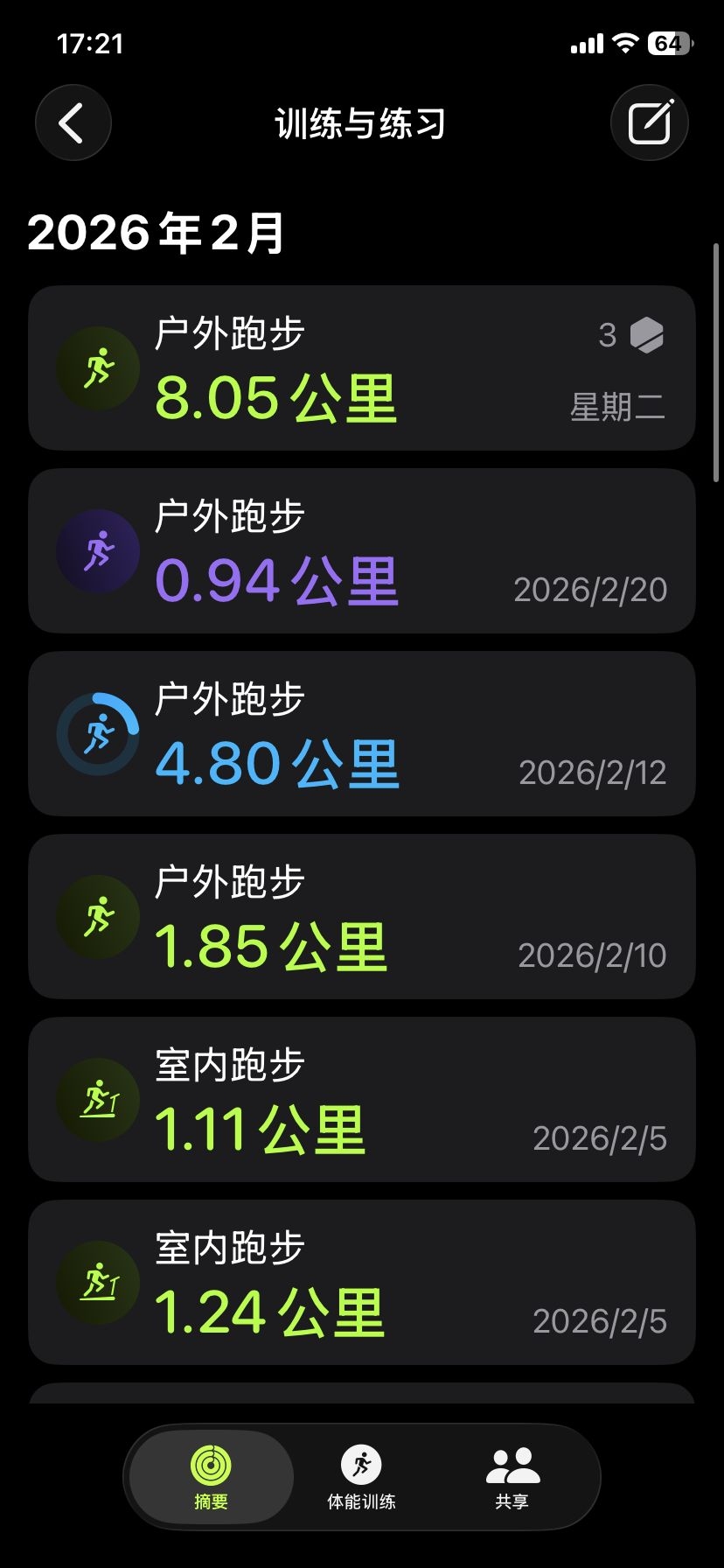Open the 1.85 公里 run from 2026/2/10
Screen dimensions: 724x1568
point(362,917)
